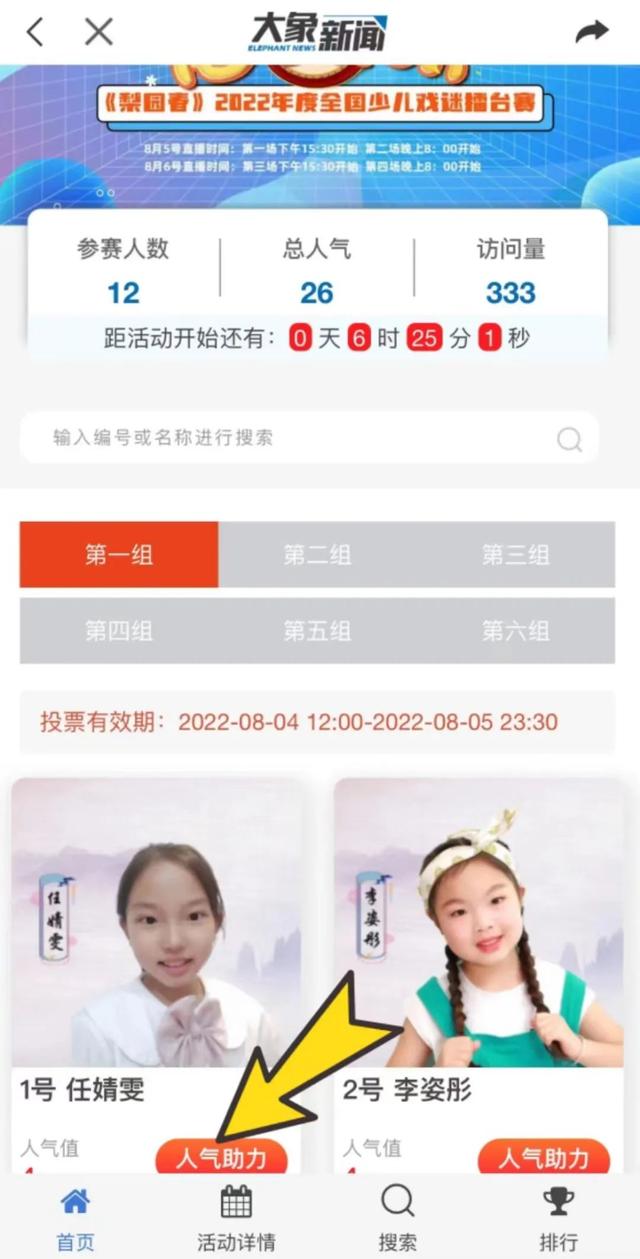Switch to the 第四组 group tab

click(x=119, y=631)
